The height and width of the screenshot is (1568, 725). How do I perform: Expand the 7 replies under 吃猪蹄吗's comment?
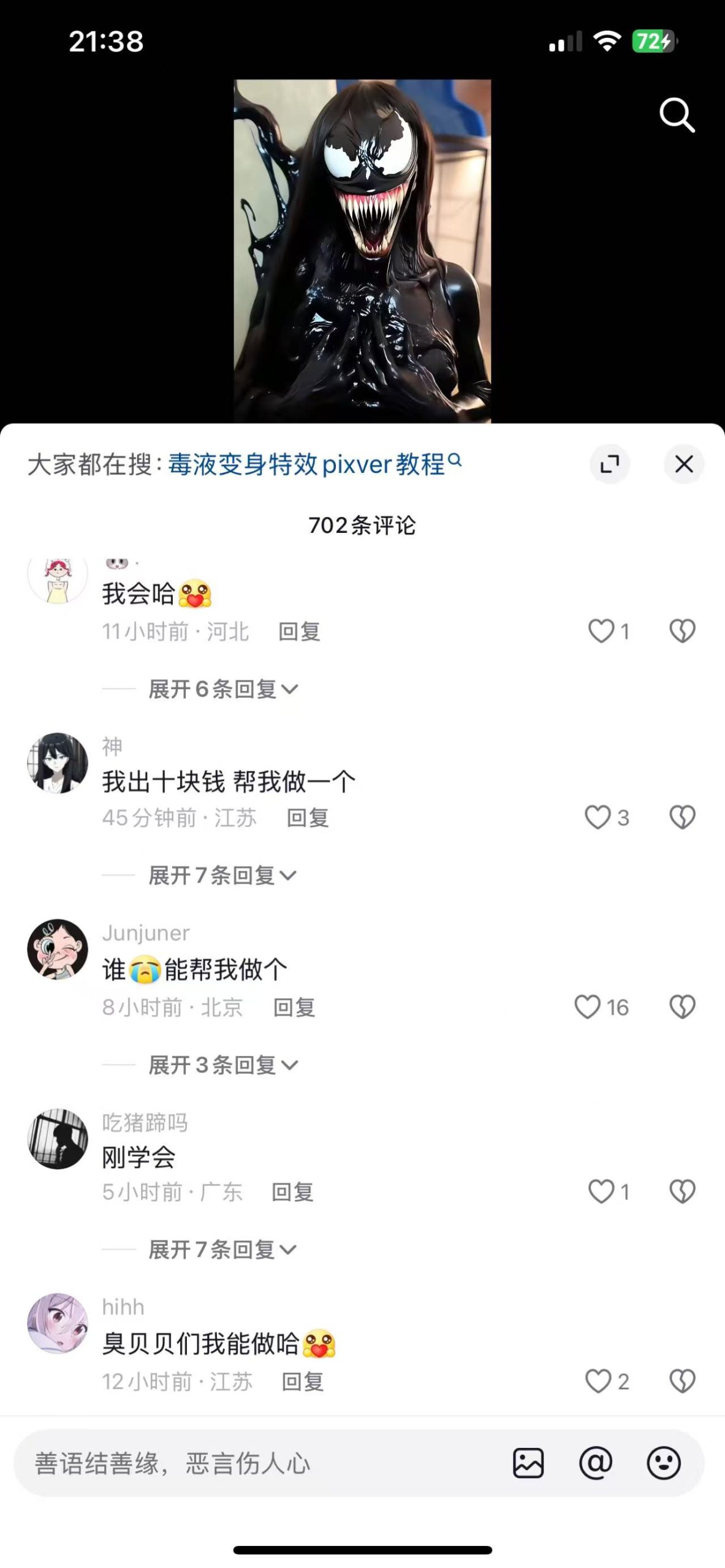pyautogui.click(x=222, y=1249)
